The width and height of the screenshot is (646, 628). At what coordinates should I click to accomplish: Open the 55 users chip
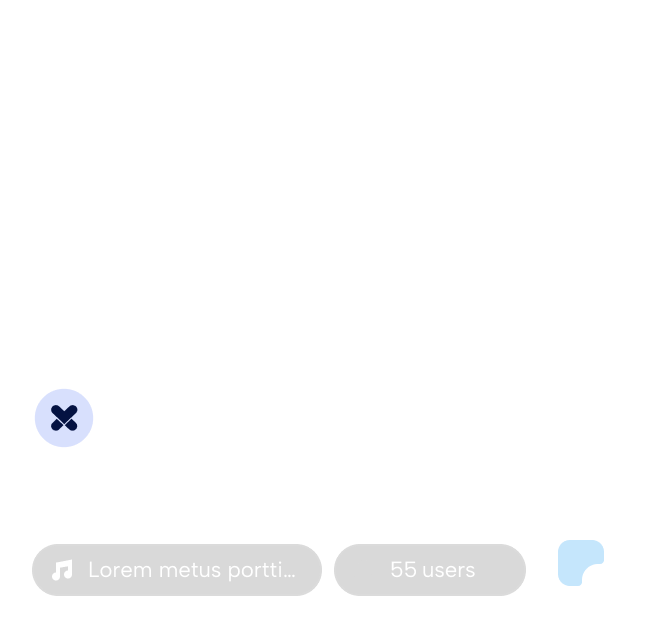[x=430, y=570]
